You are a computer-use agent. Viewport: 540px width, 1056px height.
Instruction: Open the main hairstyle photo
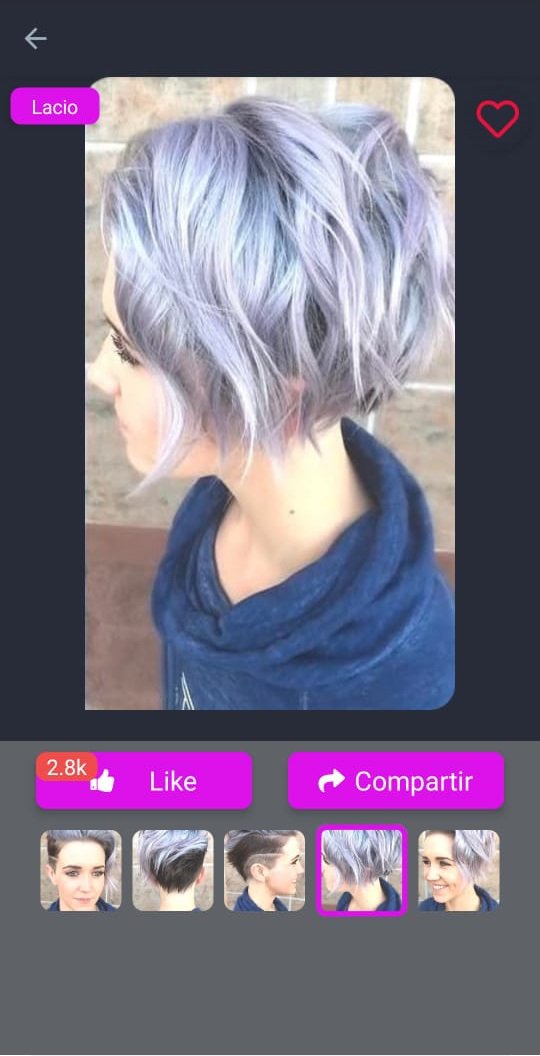270,393
